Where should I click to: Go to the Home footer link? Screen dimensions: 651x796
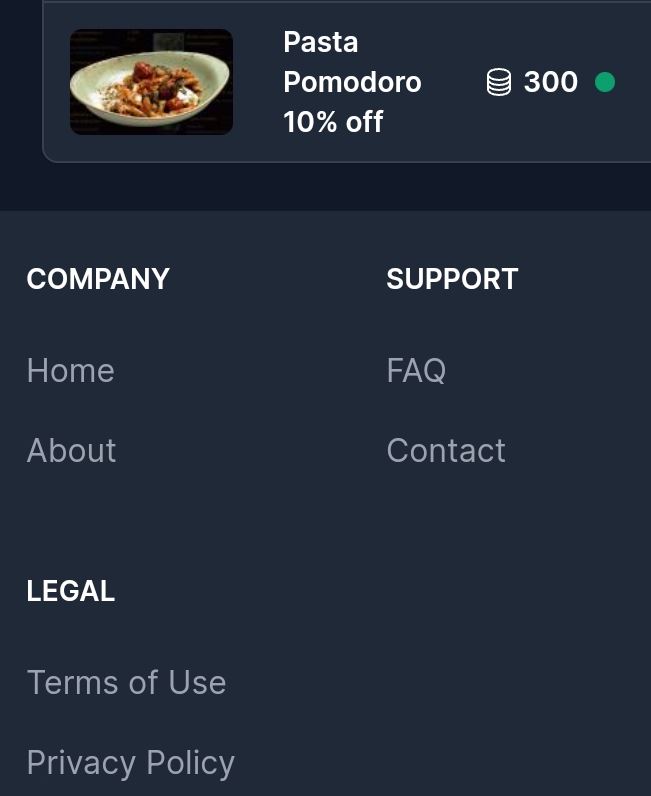click(70, 371)
